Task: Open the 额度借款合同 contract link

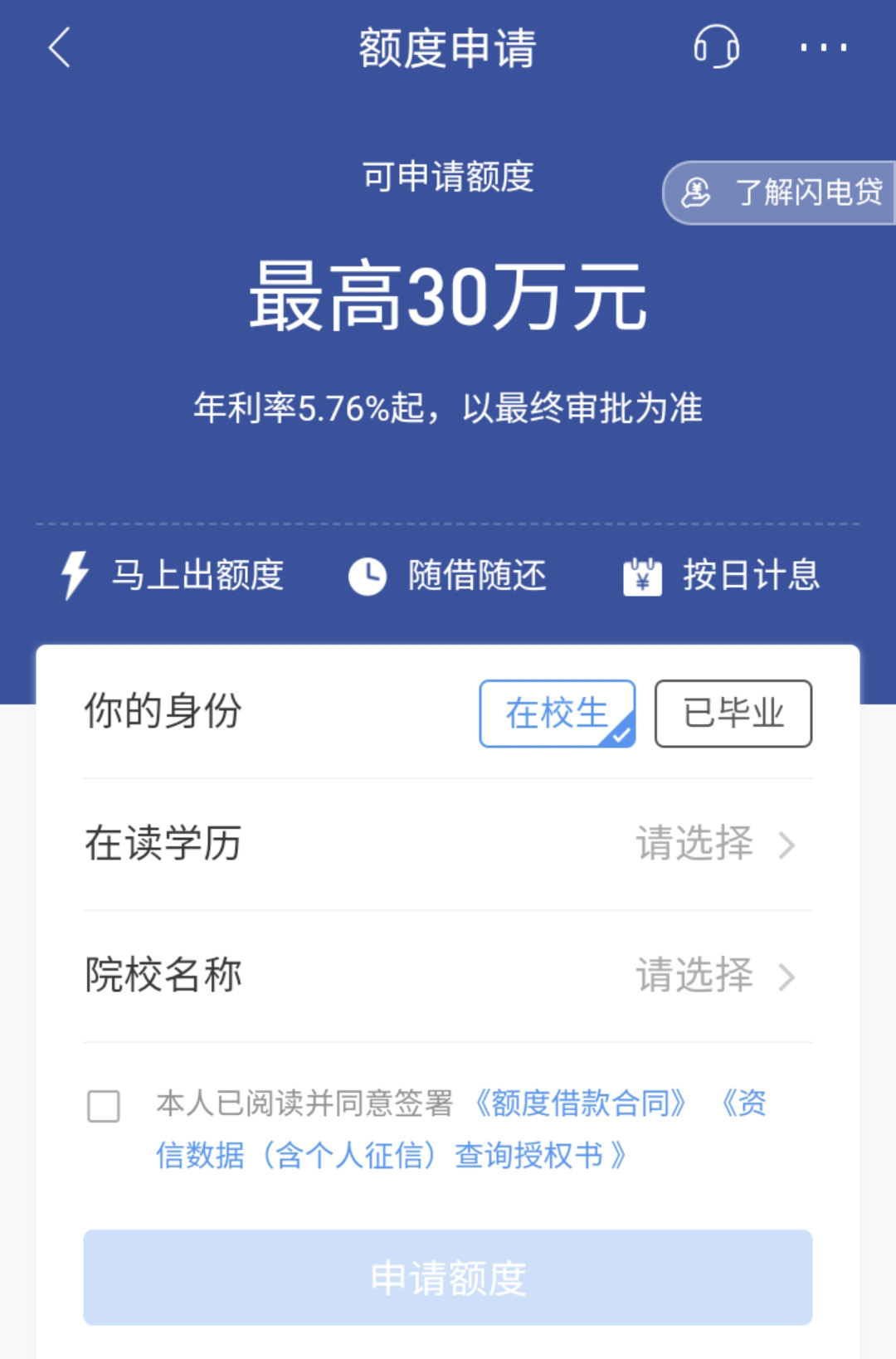Action: tap(581, 1103)
